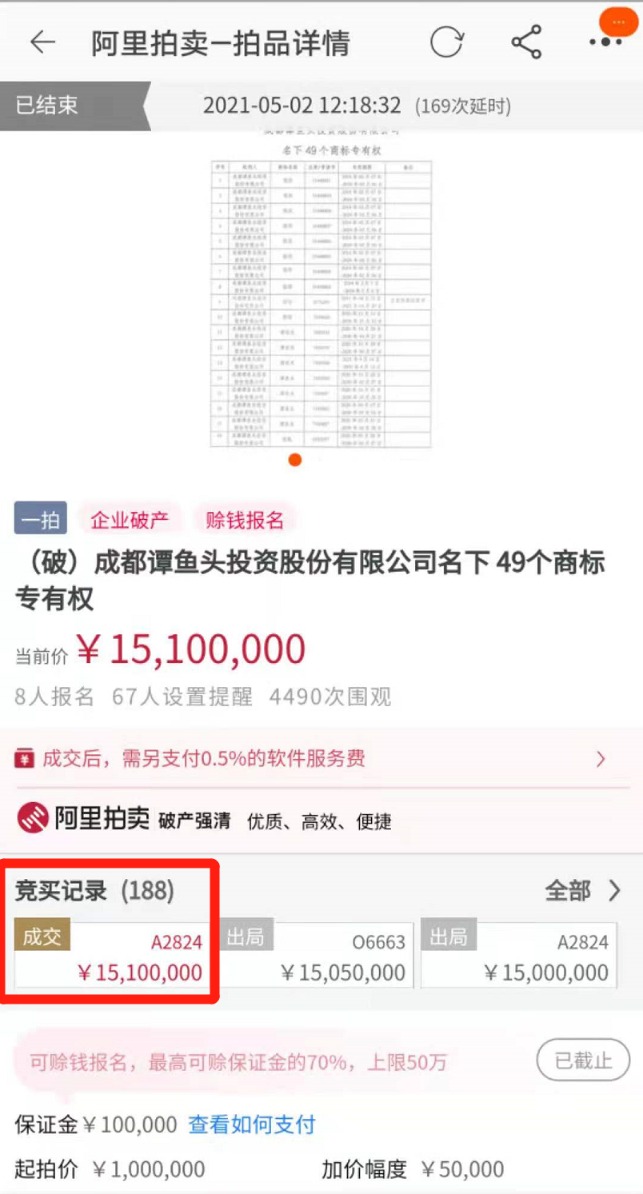View all bidding records via 全部
This screenshot has width=643, height=1194.
(582, 890)
